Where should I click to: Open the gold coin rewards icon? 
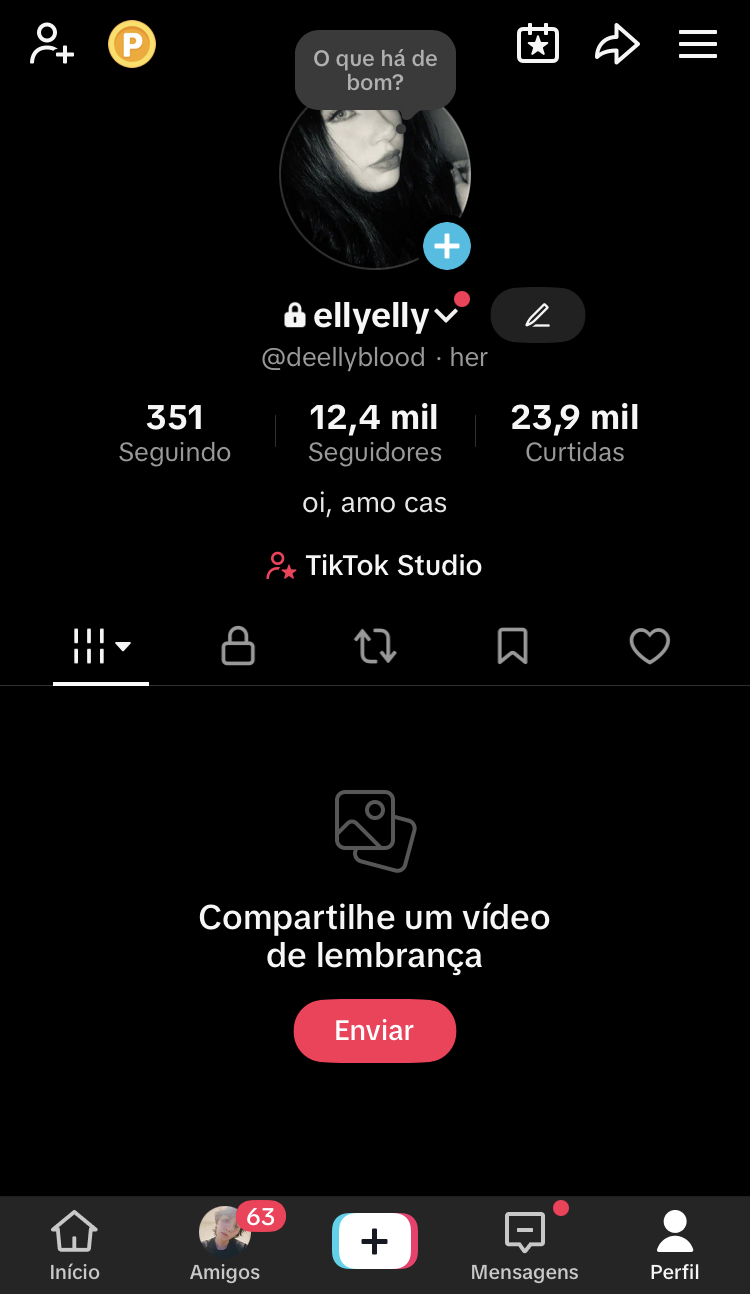132,44
